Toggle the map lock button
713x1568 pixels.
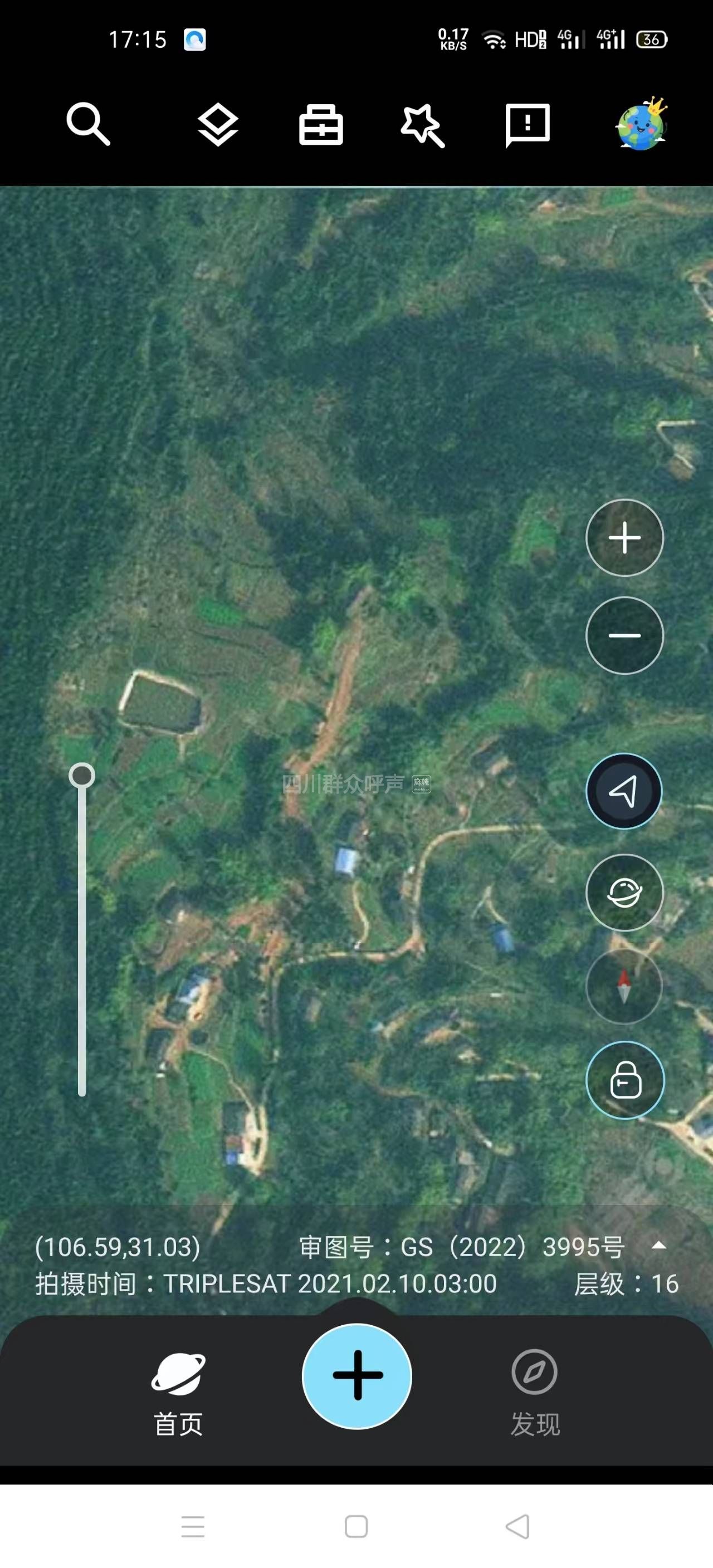click(x=625, y=1080)
